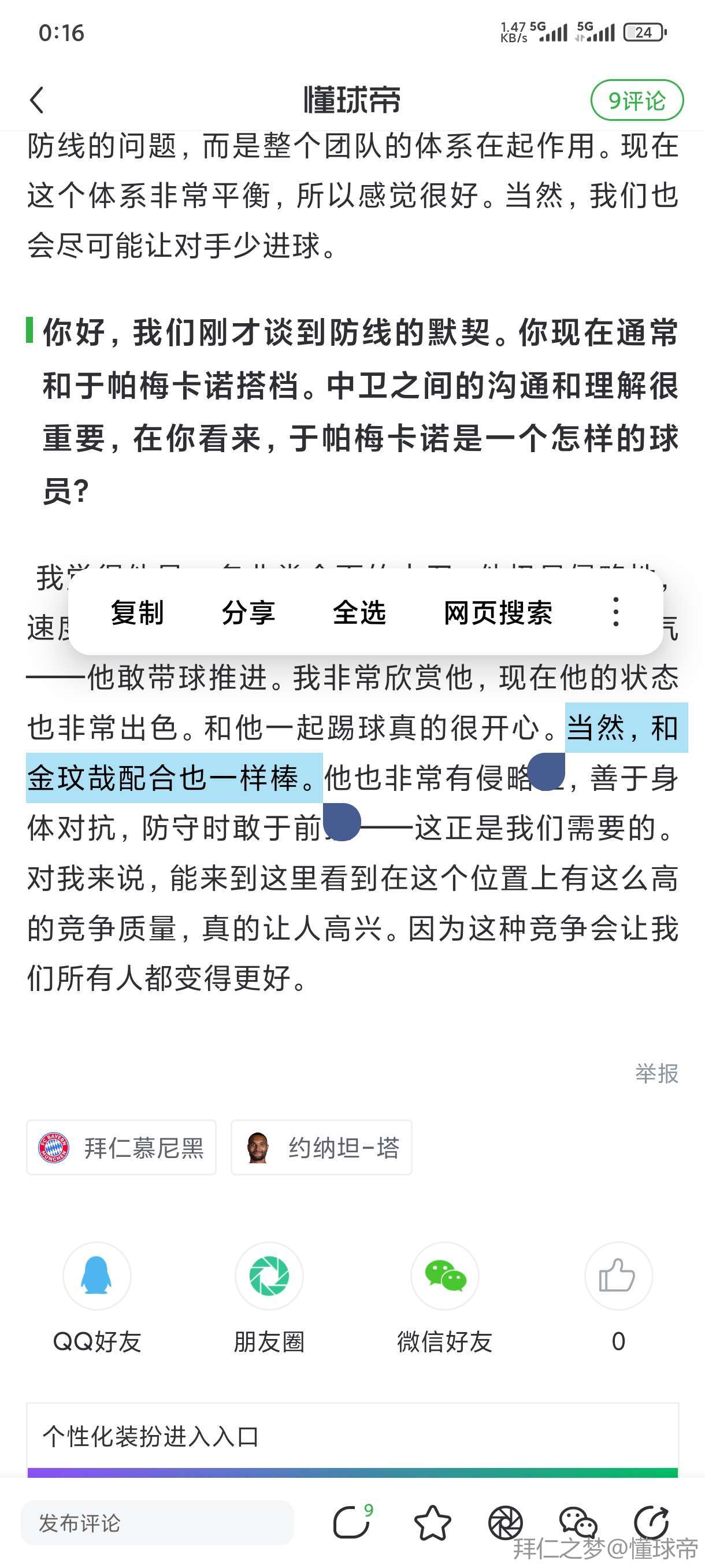Open more options in the selection menu

[615, 612]
